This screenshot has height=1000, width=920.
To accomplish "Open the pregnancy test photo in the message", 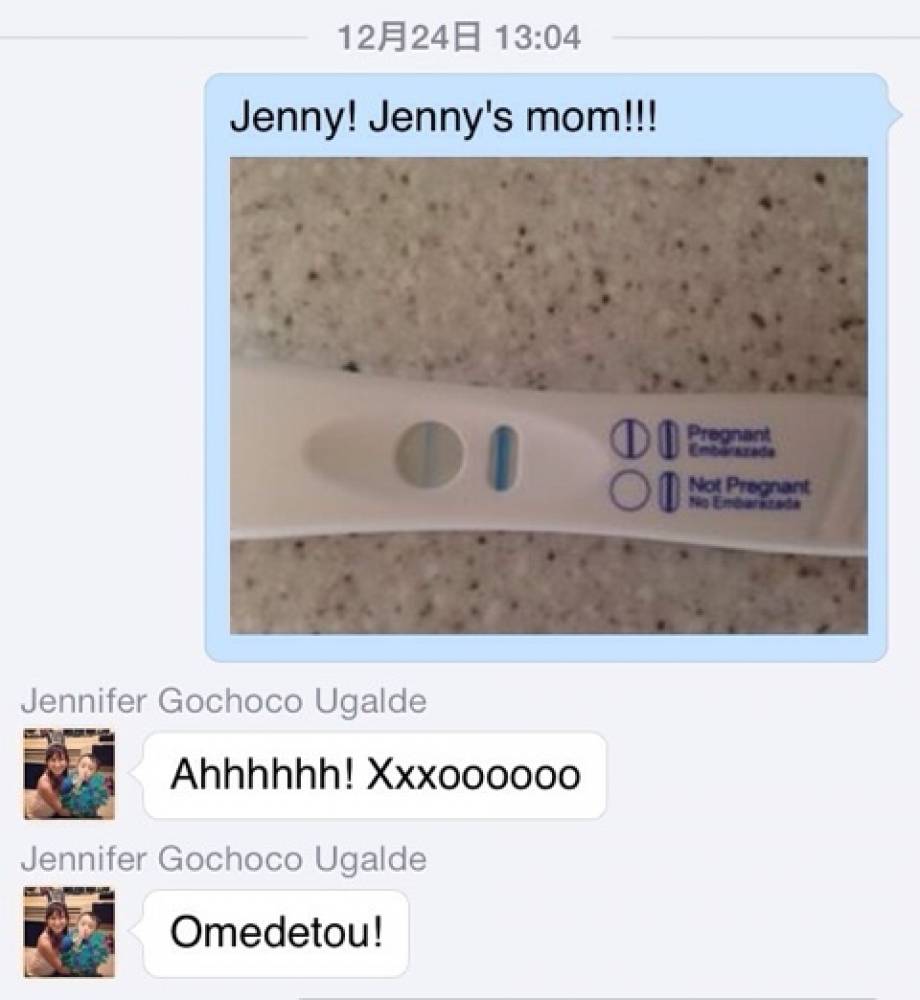I will click(x=548, y=395).
